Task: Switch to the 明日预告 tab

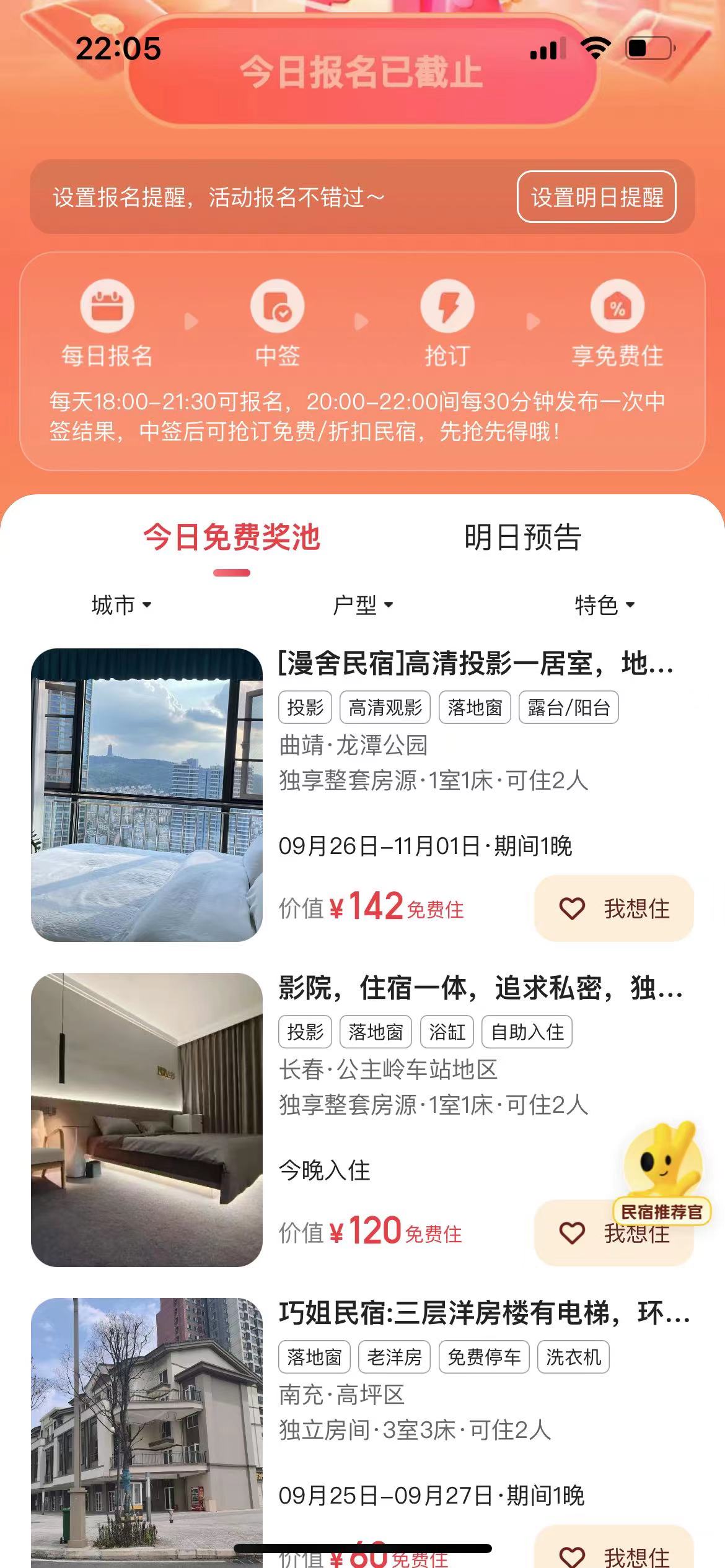Action: [522, 537]
